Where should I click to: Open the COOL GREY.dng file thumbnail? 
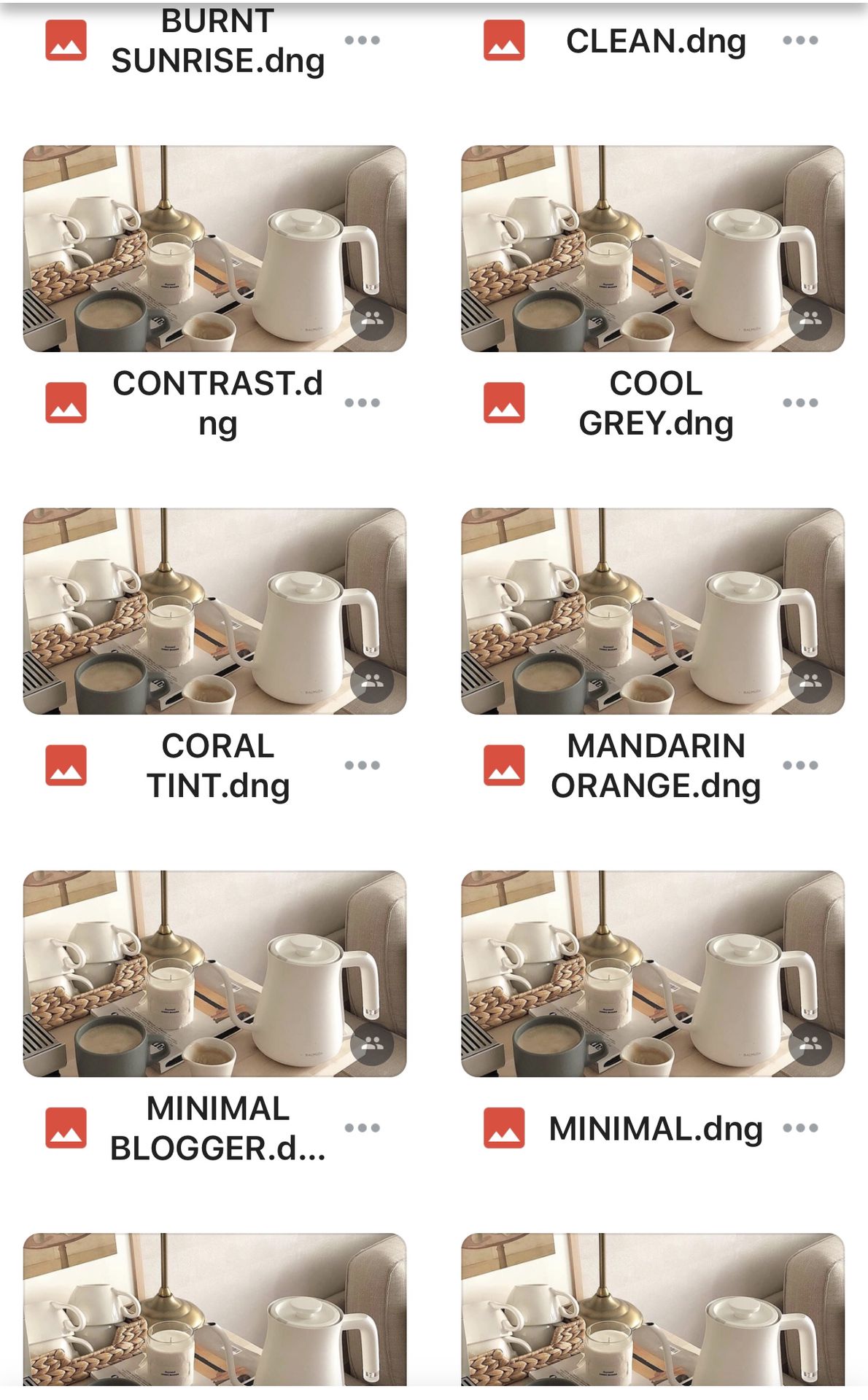pos(652,249)
